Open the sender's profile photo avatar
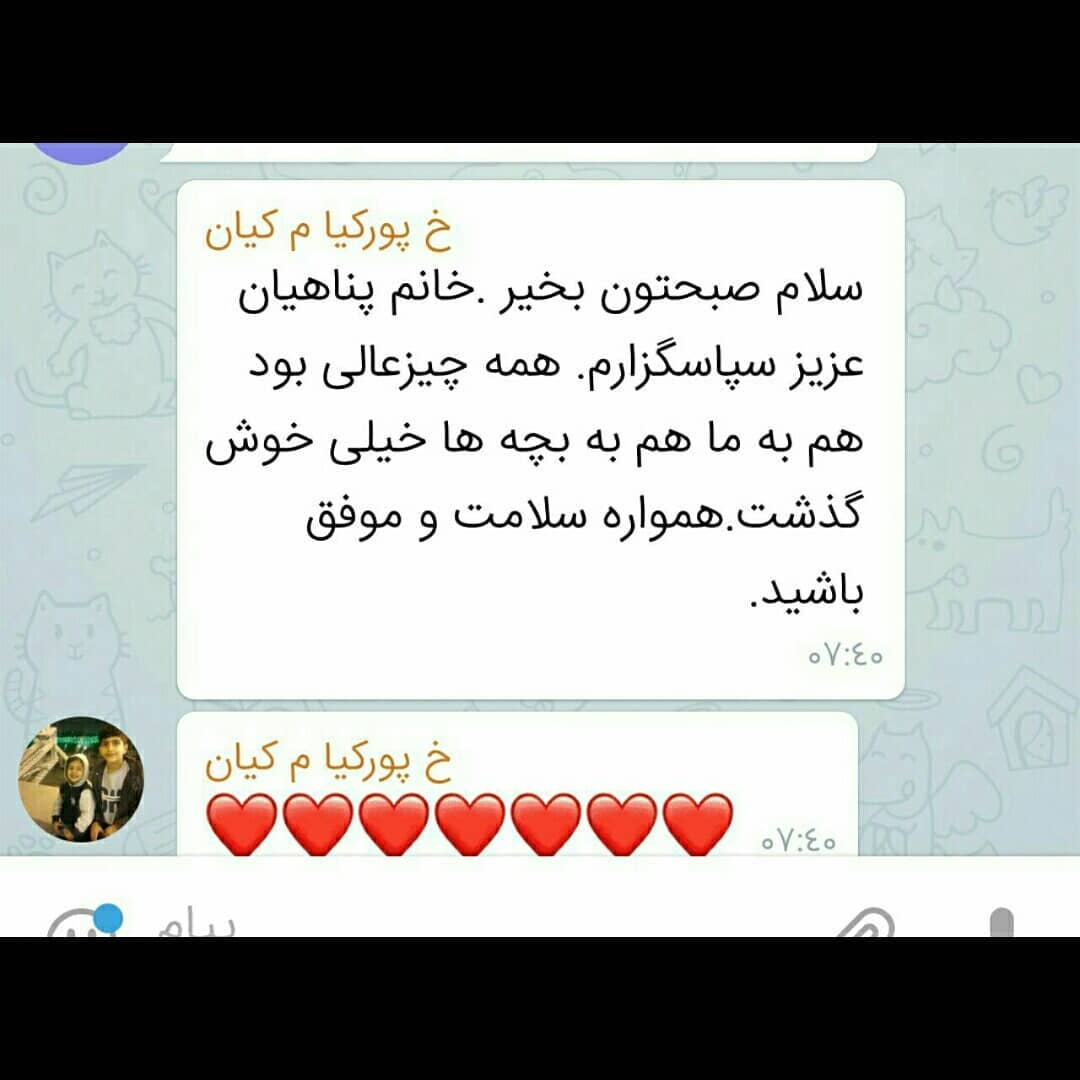This screenshot has width=1080, height=1080. point(82,780)
